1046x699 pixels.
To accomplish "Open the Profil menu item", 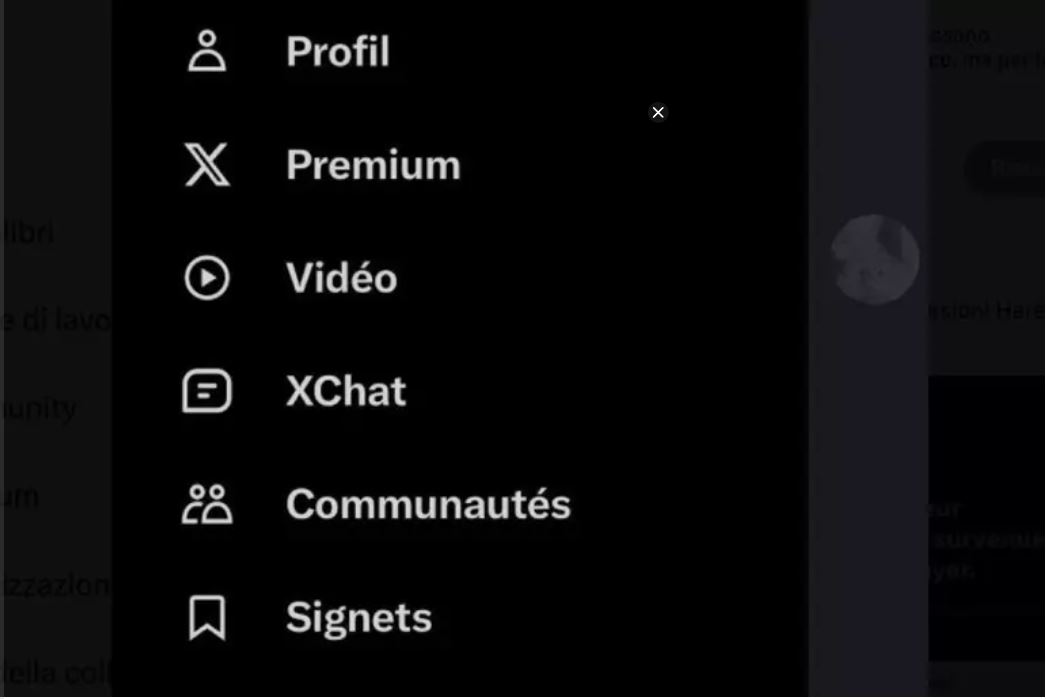I will (337, 52).
